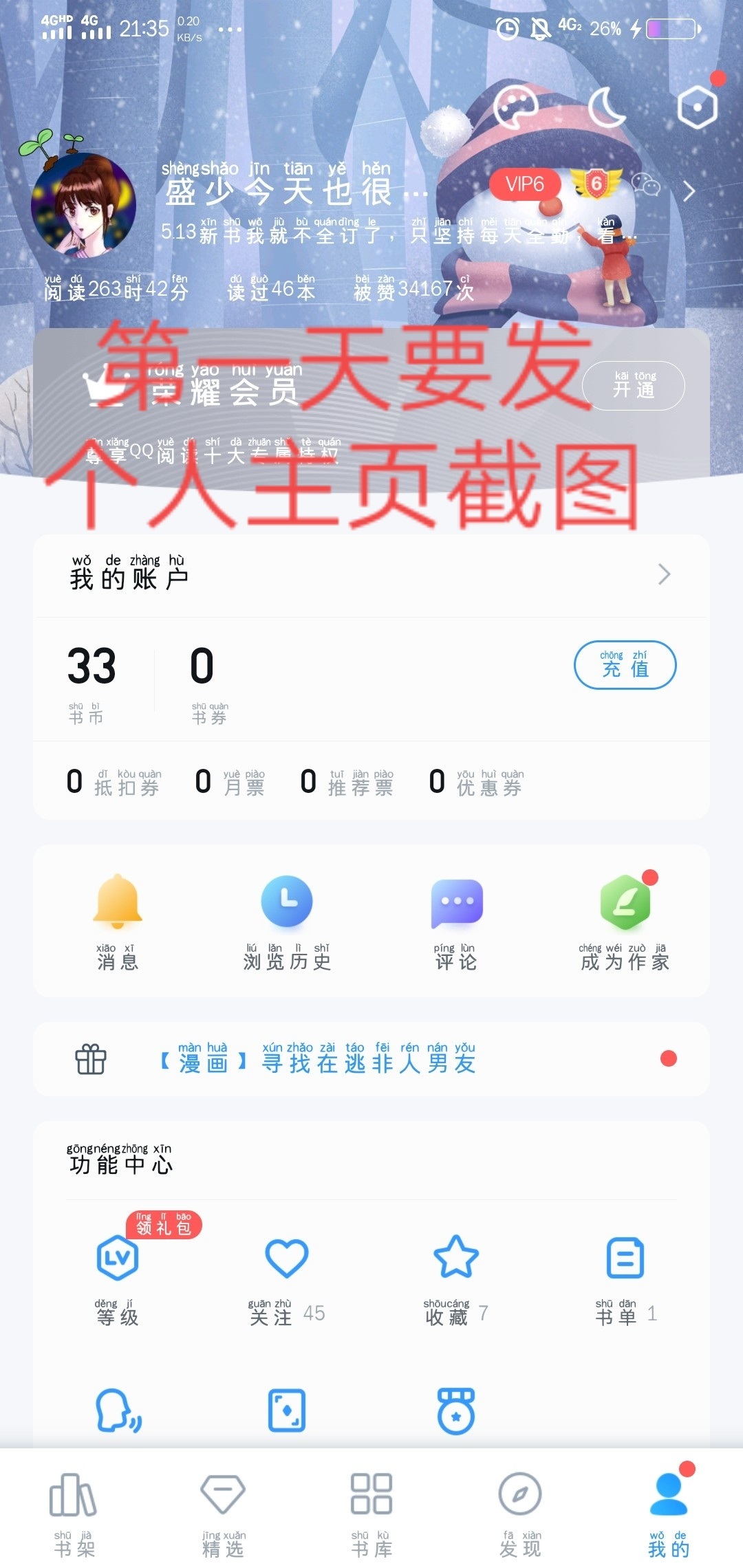Open 书单 book lists
743x1568 pixels.
[625, 1272]
